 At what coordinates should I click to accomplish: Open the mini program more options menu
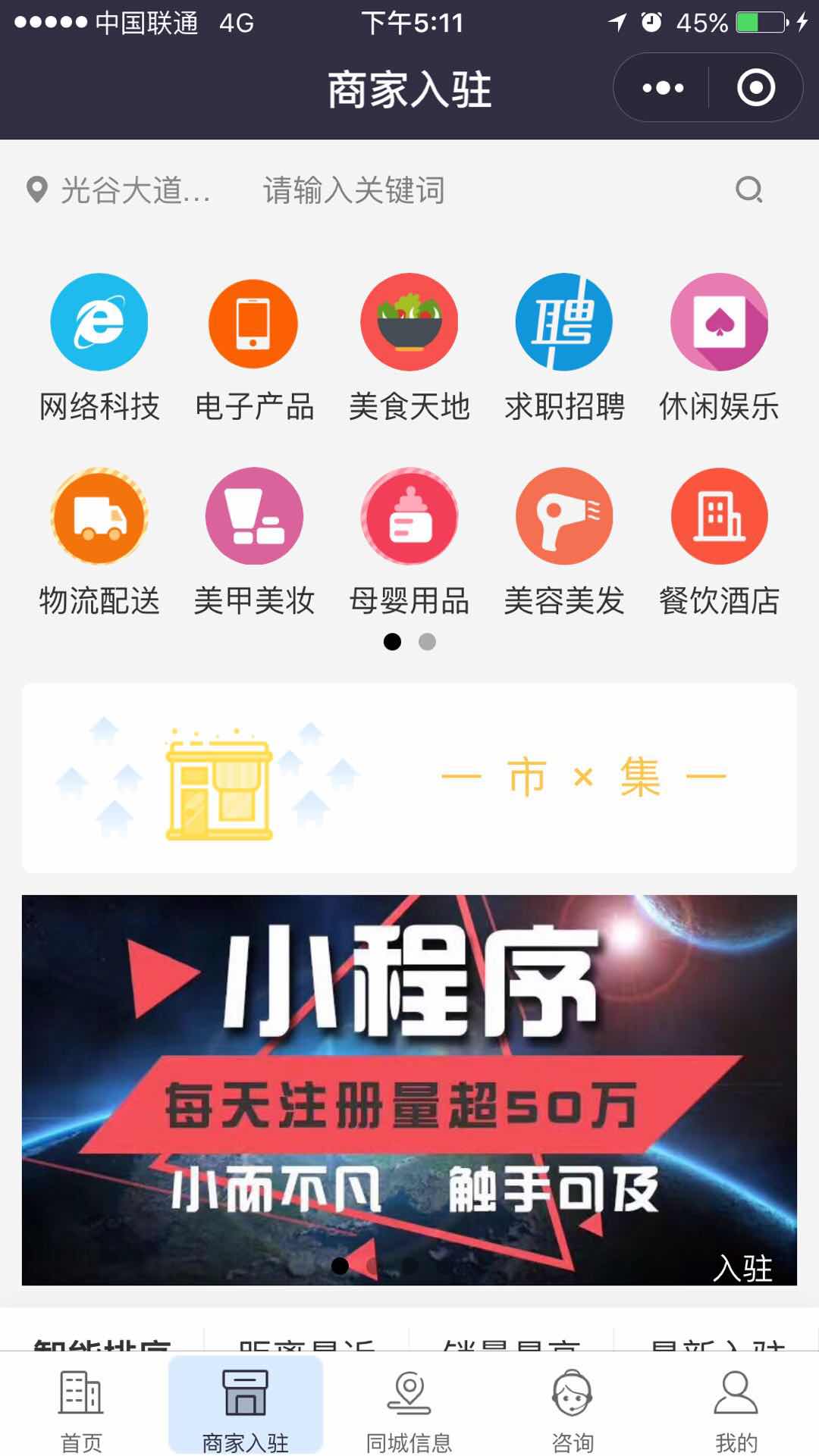pyautogui.click(x=663, y=88)
